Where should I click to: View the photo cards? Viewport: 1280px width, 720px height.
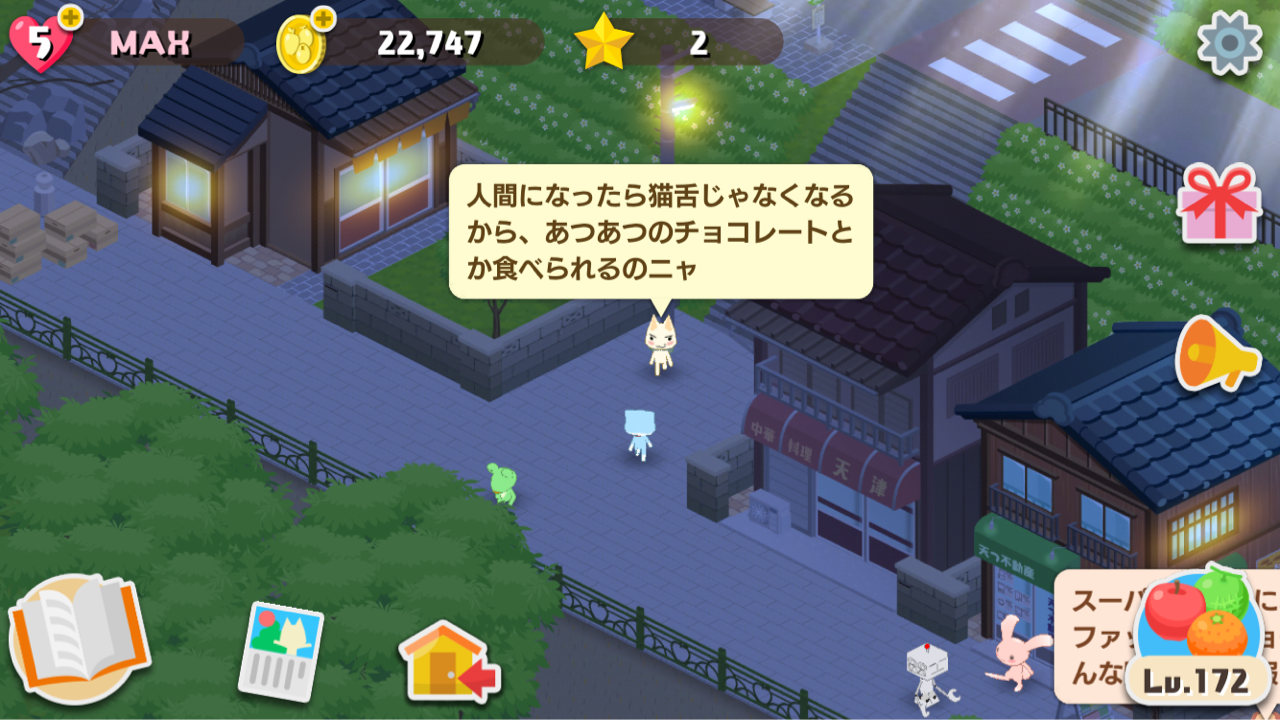point(281,650)
